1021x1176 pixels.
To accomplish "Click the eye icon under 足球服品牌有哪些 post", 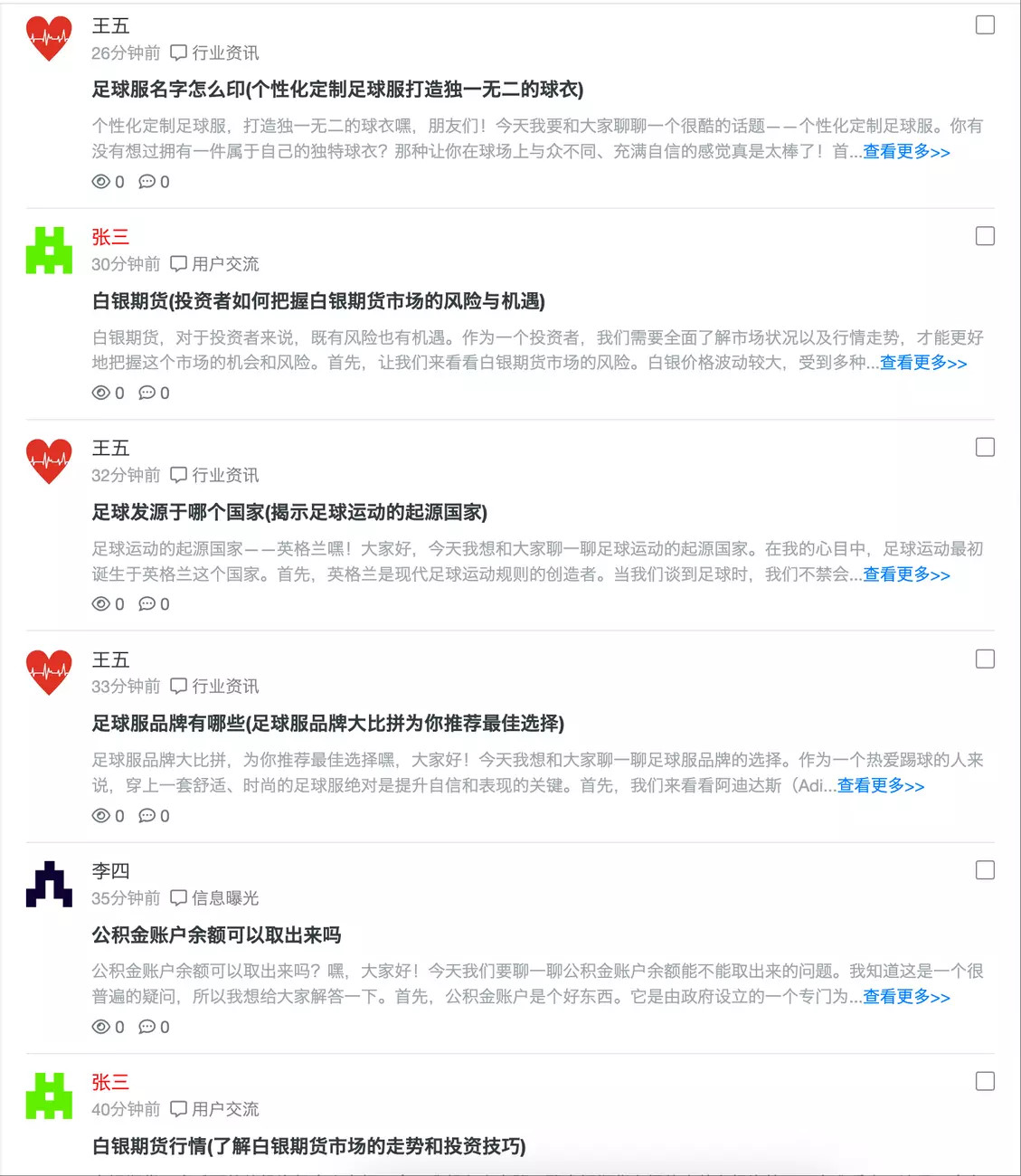I will (103, 815).
